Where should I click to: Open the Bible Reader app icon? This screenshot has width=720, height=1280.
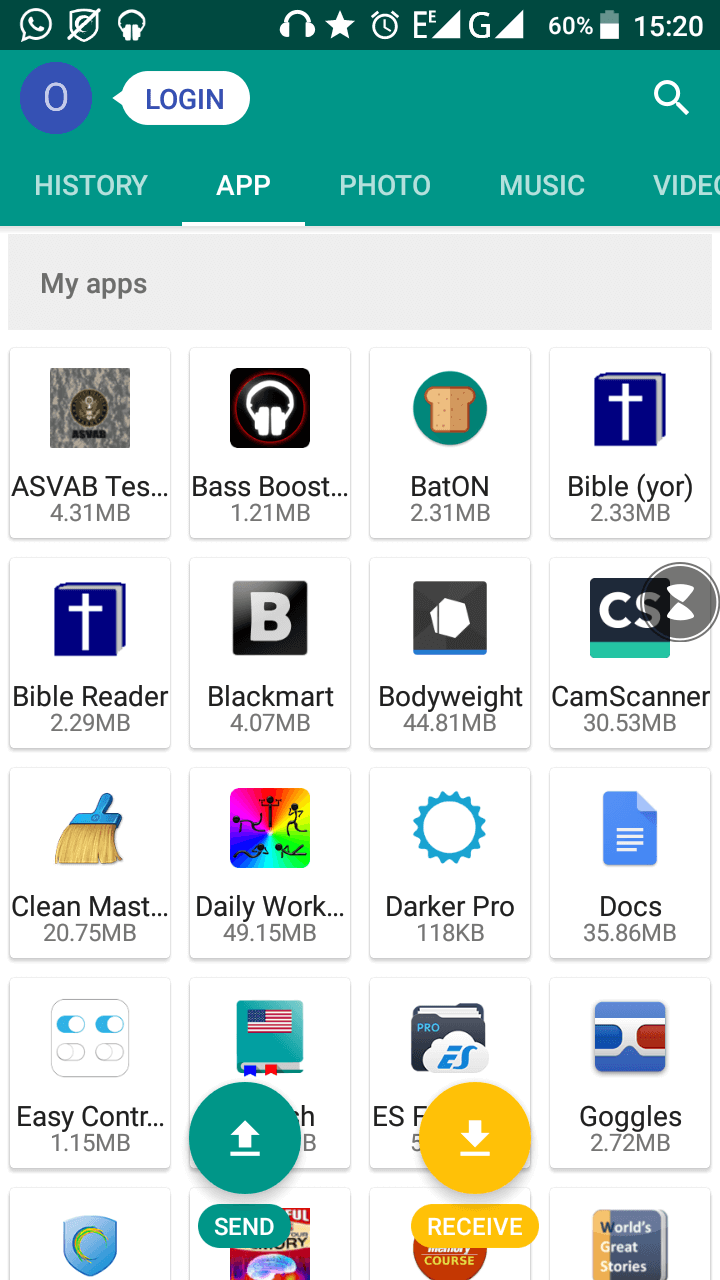tap(89, 618)
